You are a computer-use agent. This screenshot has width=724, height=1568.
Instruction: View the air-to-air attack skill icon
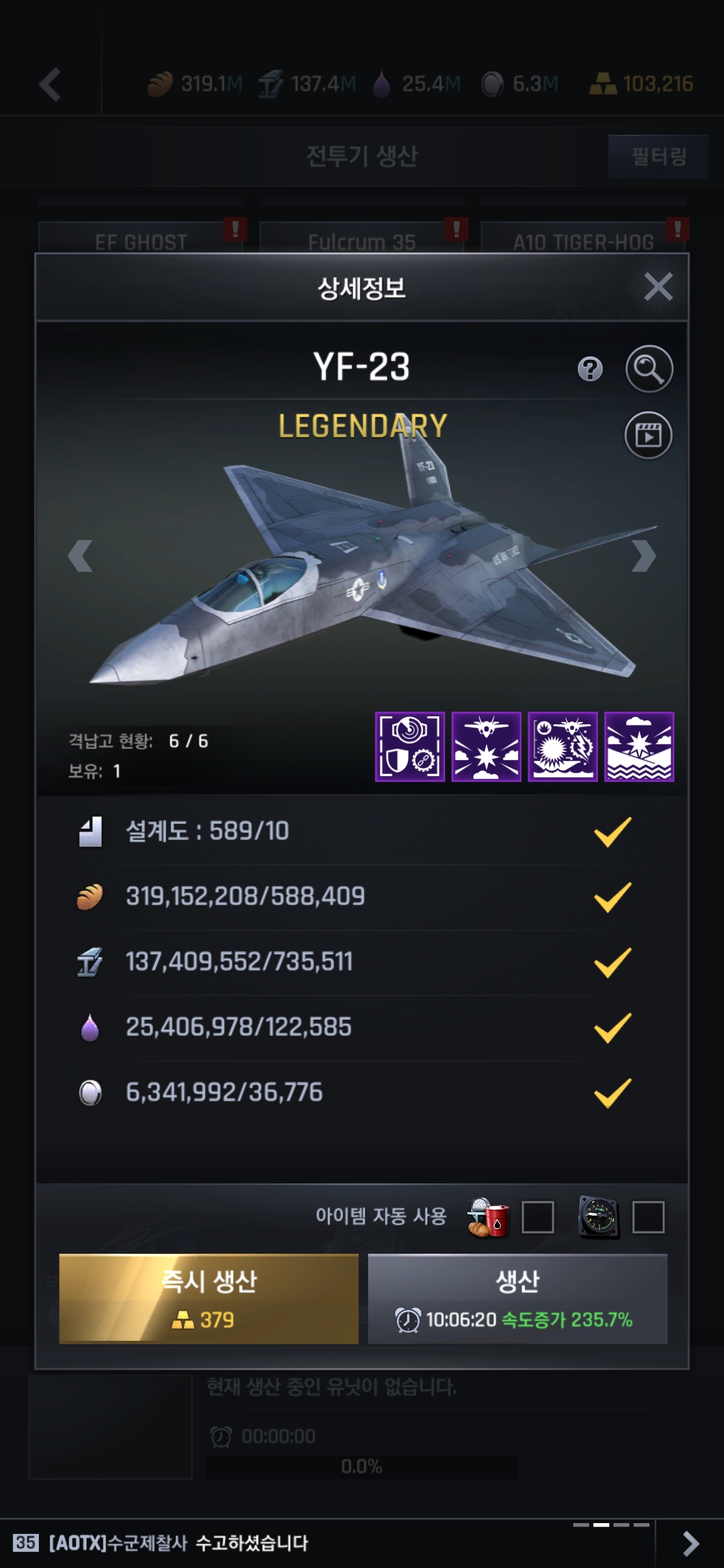[x=486, y=746]
